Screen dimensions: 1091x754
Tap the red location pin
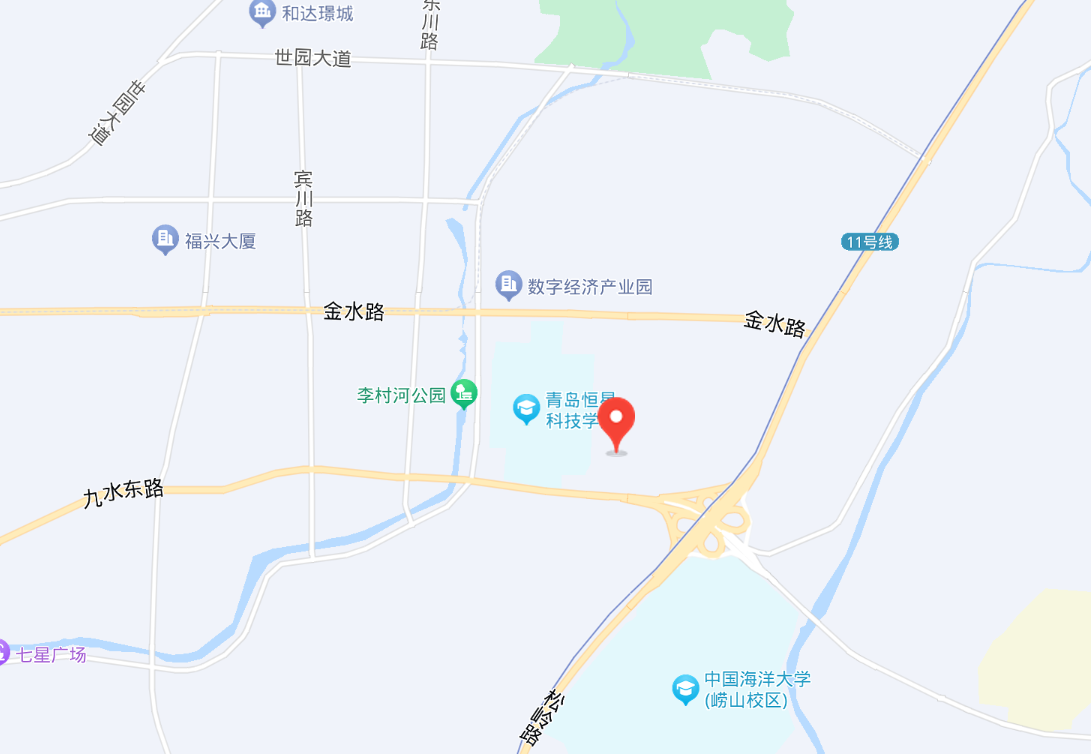(618, 421)
